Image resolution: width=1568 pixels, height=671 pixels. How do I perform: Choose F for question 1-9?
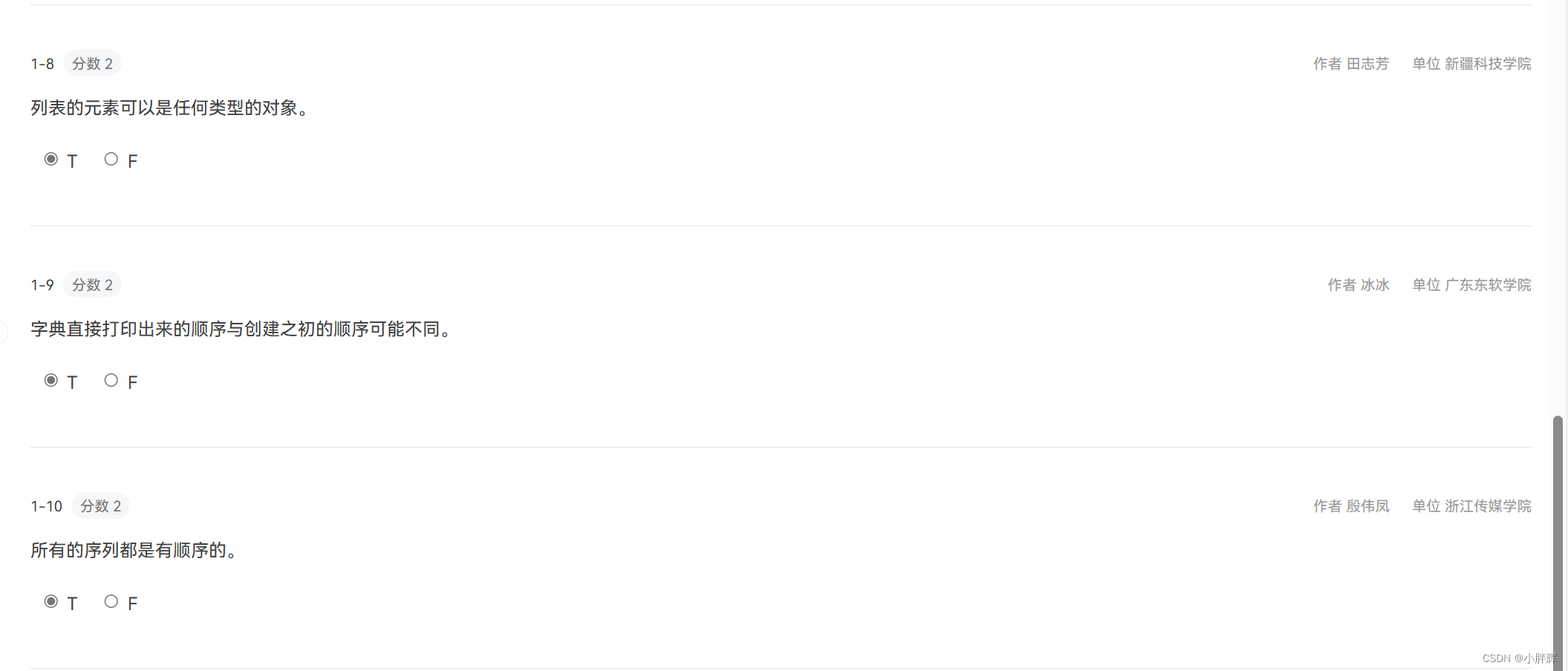click(x=111, y=380)
